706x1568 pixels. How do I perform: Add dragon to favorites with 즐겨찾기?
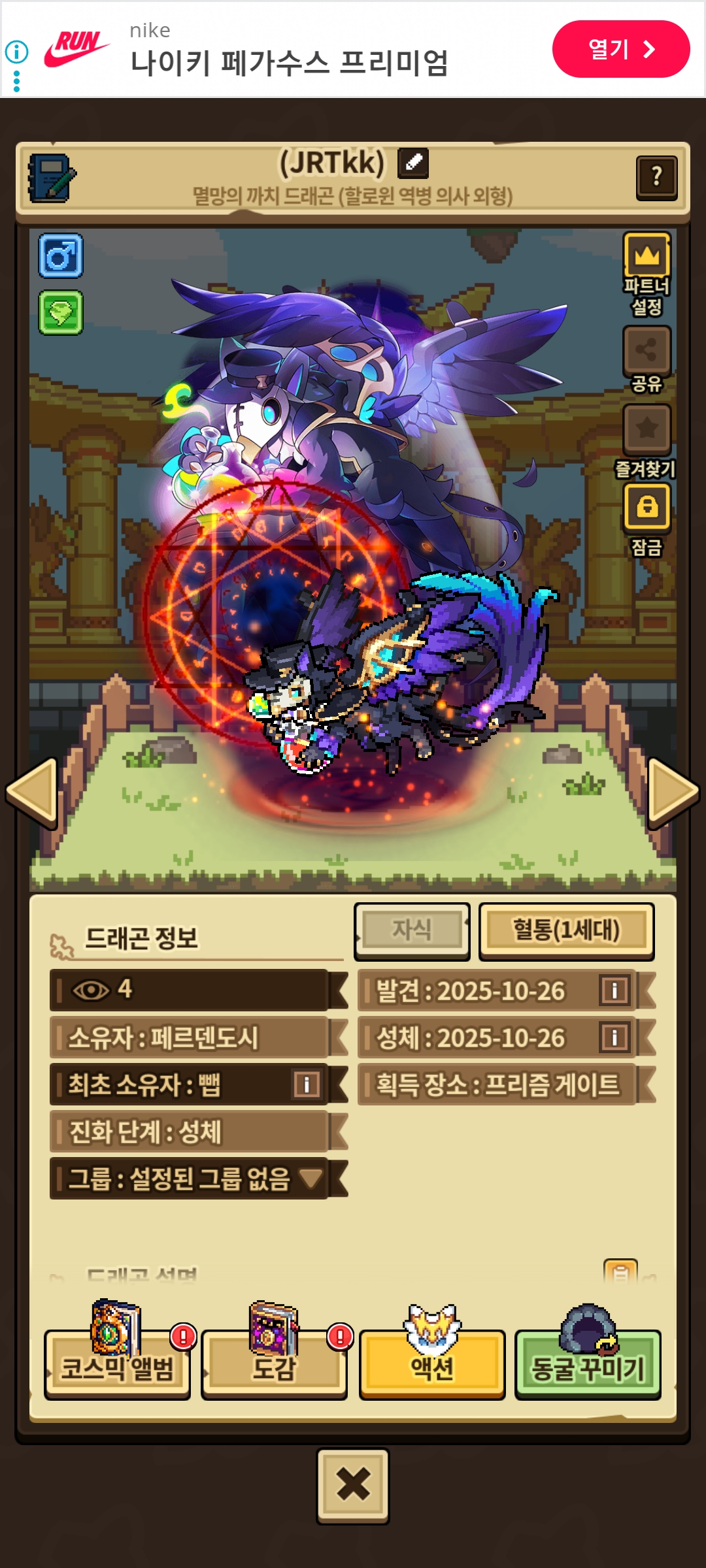[x=646, y=441]
